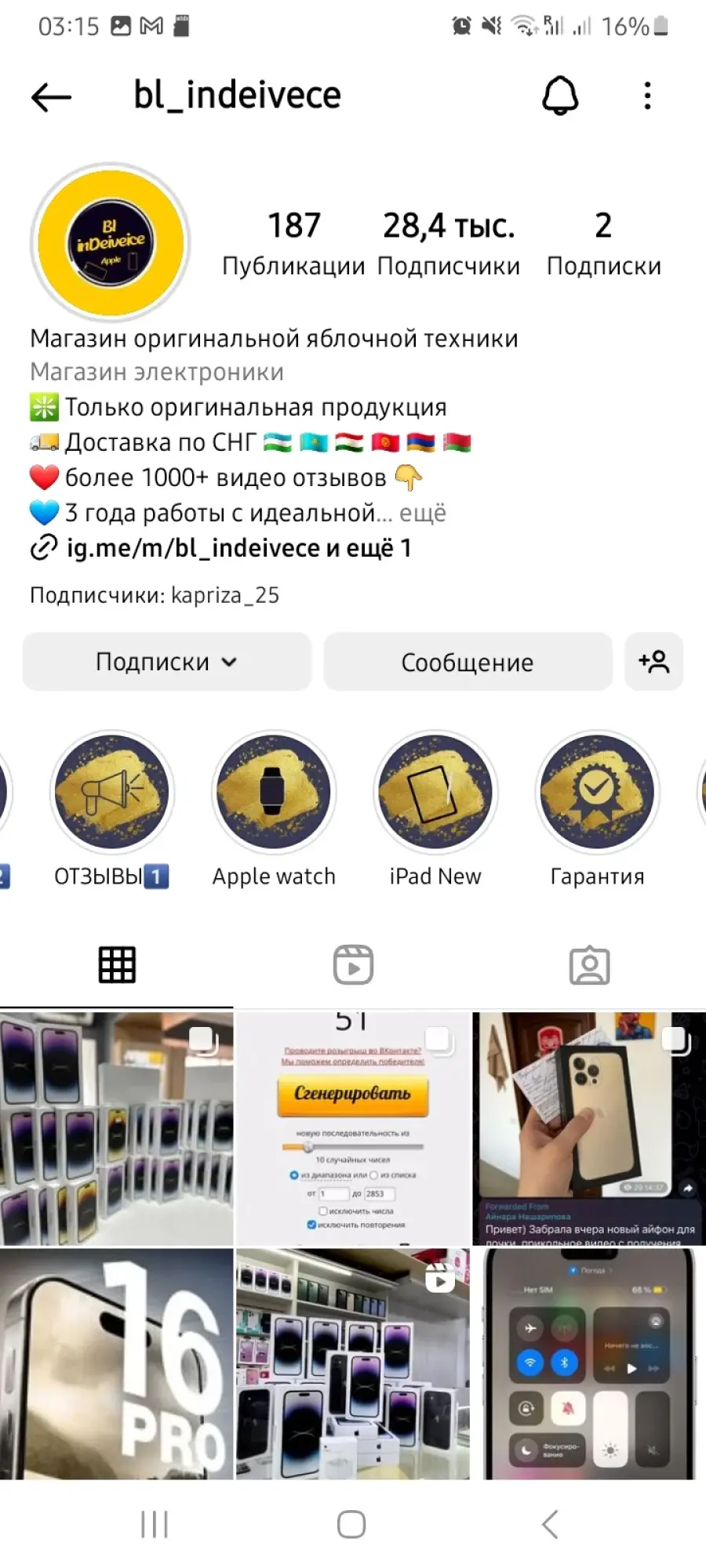
Task: Open the Подписки following dropdown button
Action: 167,662
